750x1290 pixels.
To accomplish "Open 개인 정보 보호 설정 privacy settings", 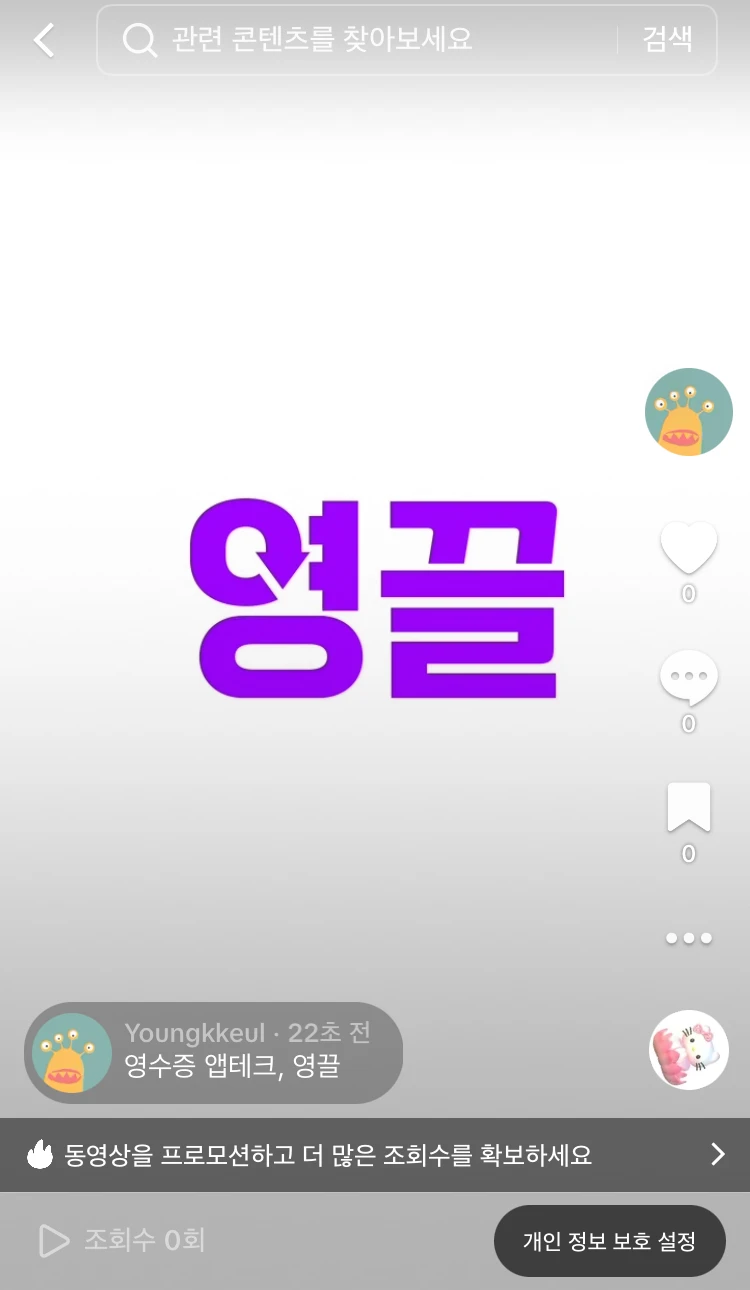I will (609, 1241).
